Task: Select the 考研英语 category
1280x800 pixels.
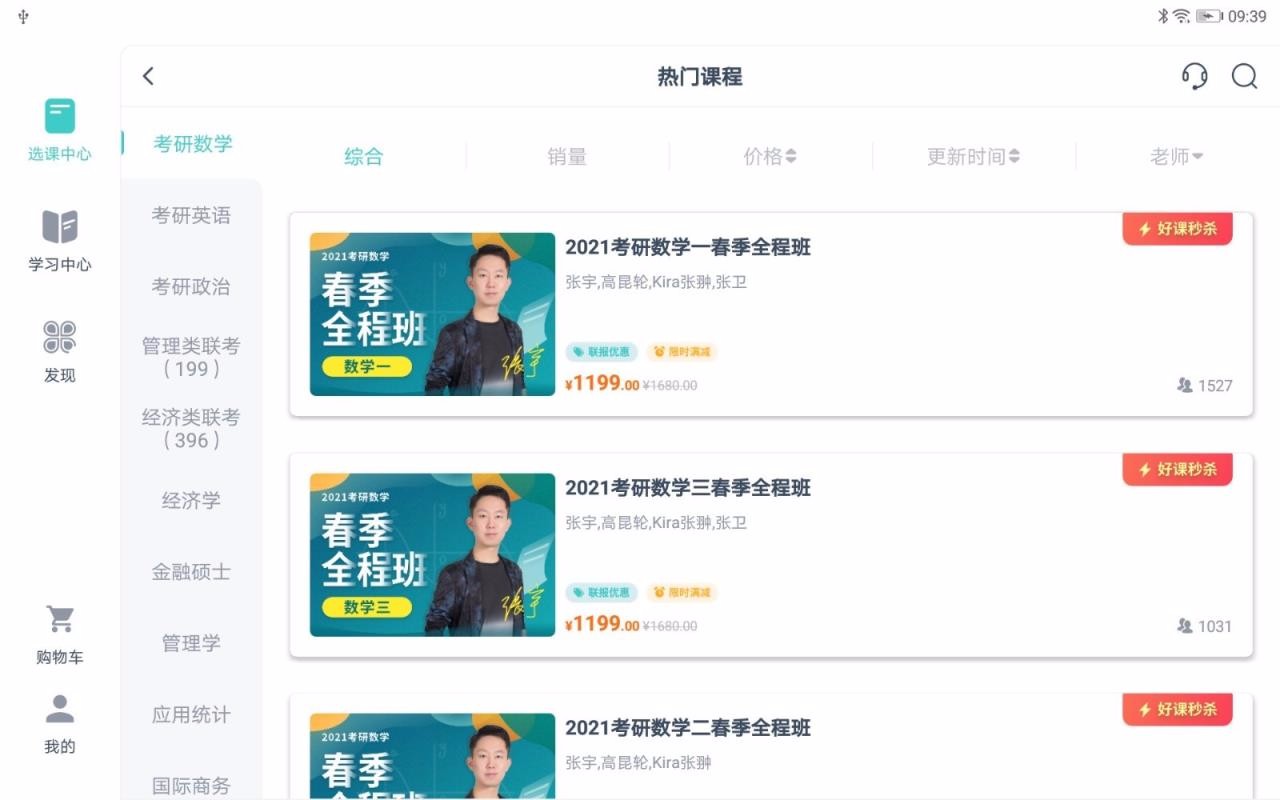Action: pyautogui.click(x=191, y=215)
